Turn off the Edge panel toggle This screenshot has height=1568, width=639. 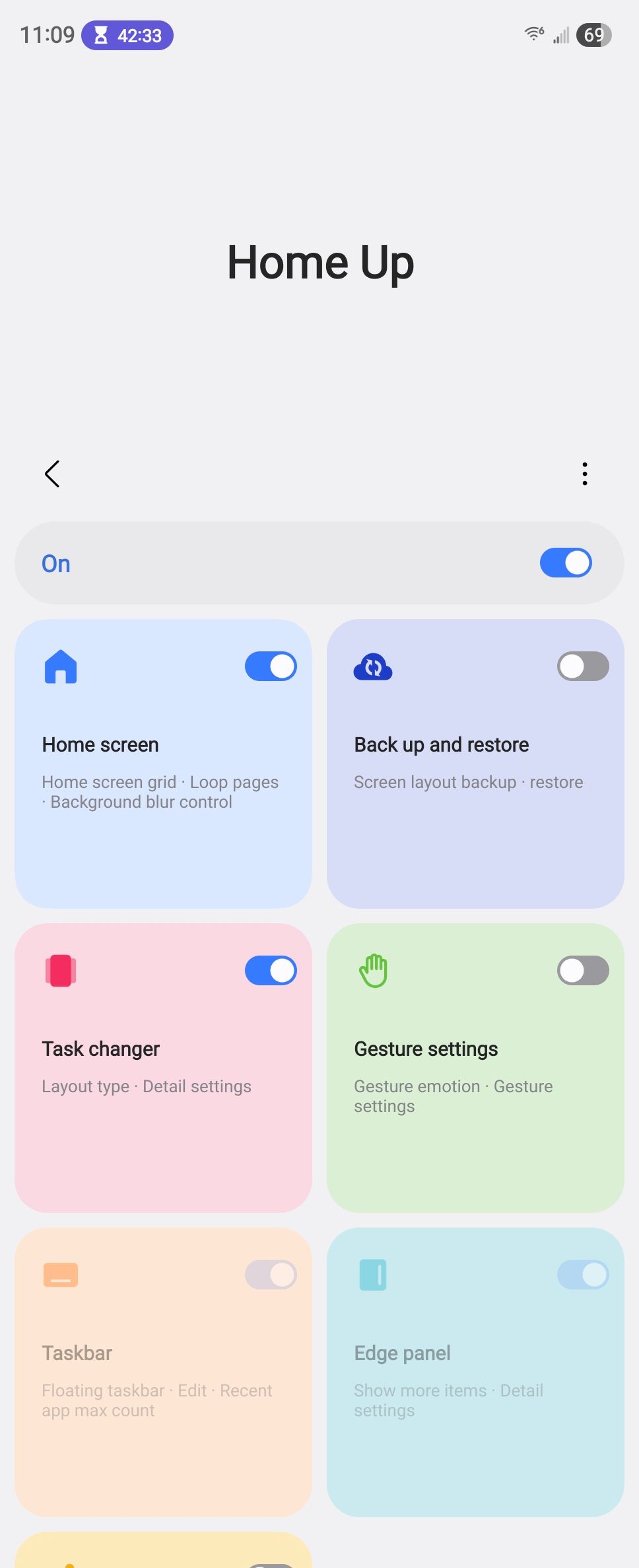pyautogui.click(x=583, y=1274)
